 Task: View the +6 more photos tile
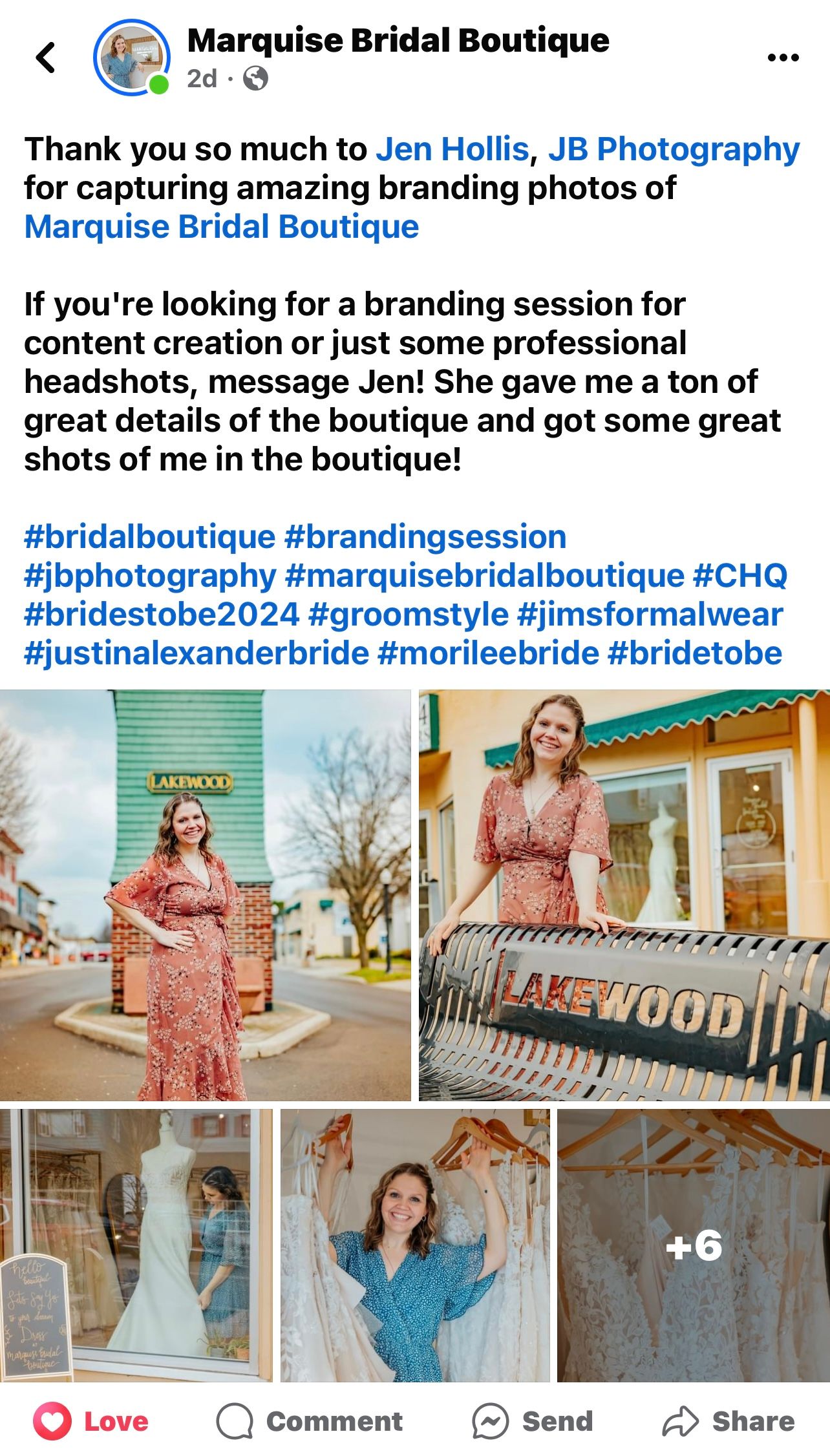click(693, 1245)
